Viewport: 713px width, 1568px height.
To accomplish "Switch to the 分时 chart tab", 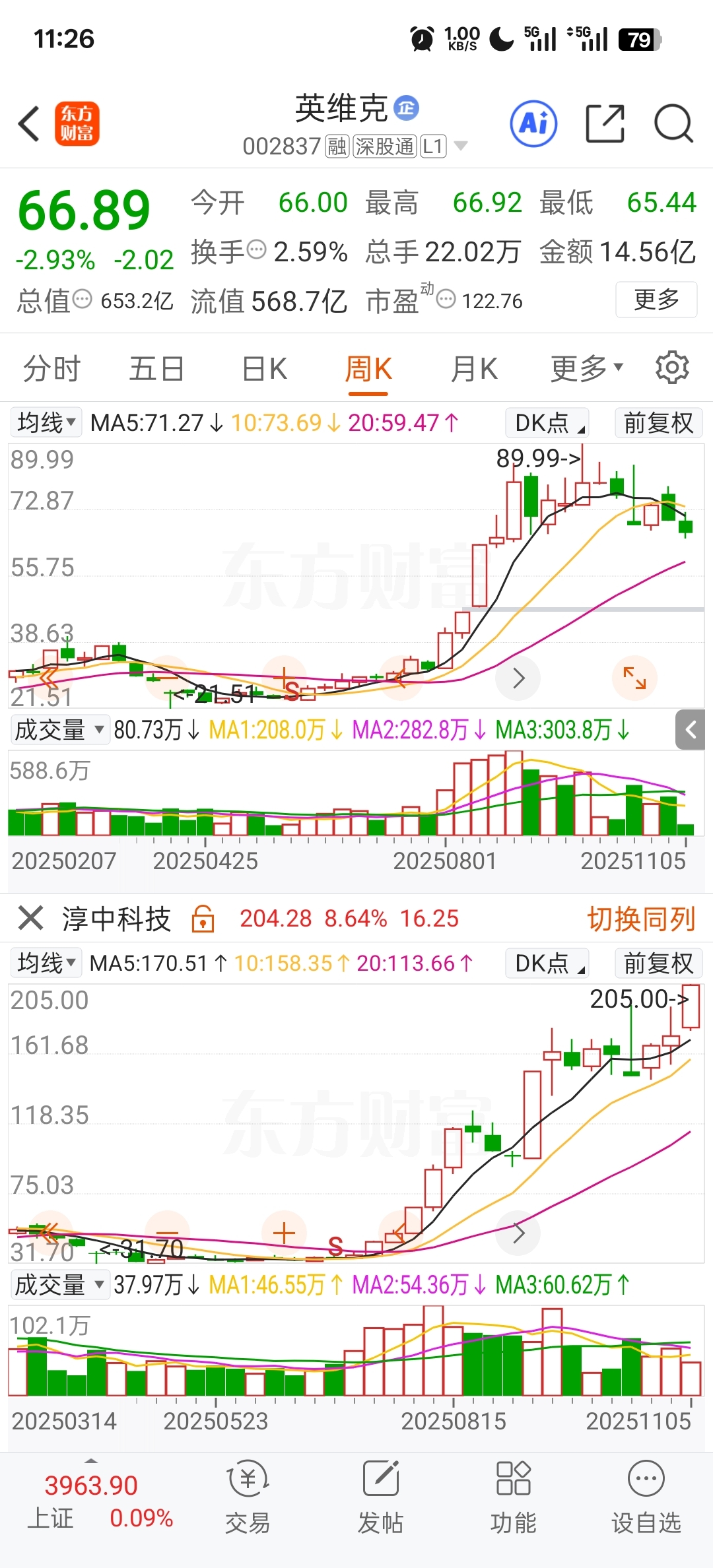I will coord(51,368).
